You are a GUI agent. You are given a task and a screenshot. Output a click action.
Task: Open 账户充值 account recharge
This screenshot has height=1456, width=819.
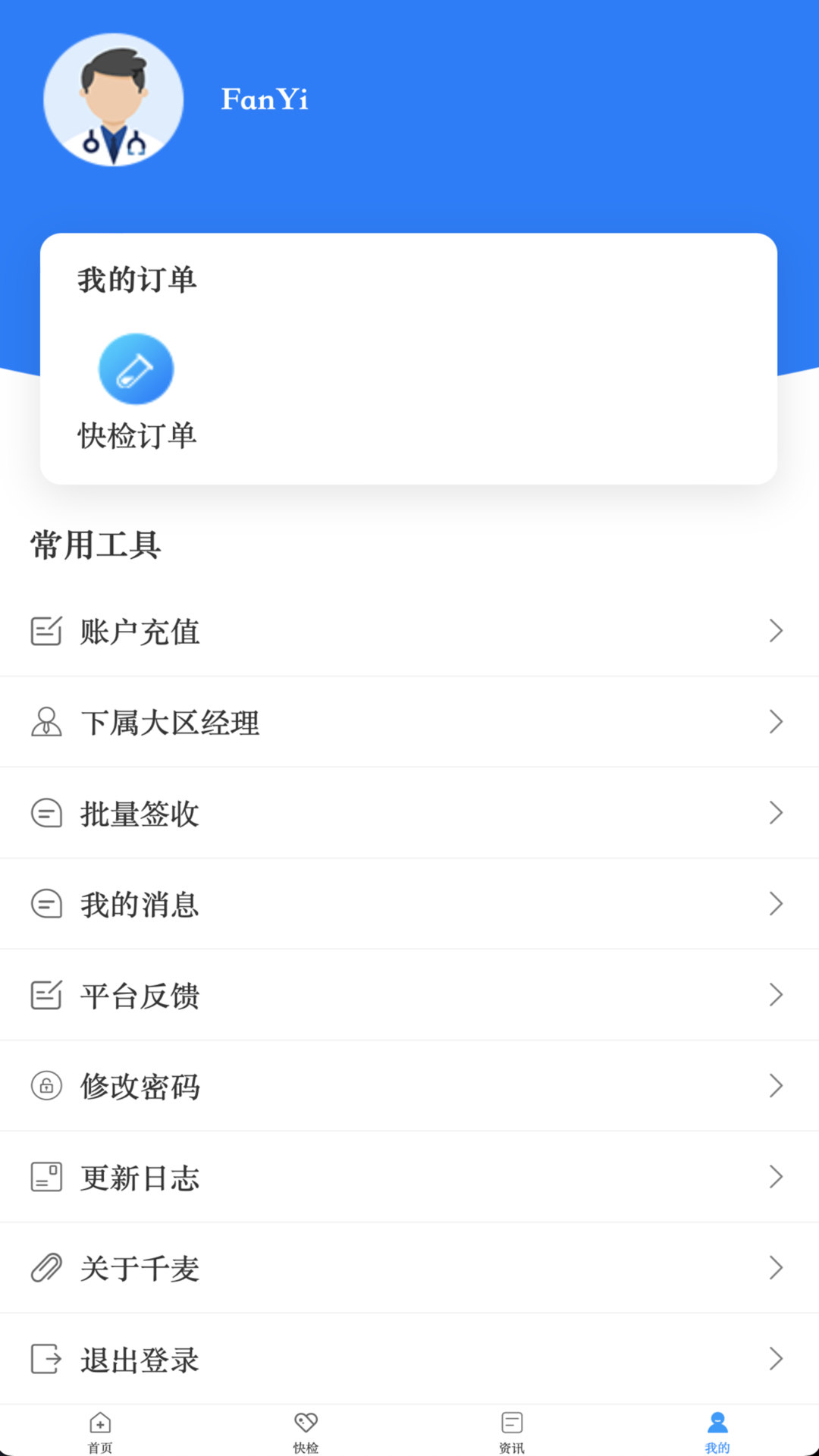[409, 631]
